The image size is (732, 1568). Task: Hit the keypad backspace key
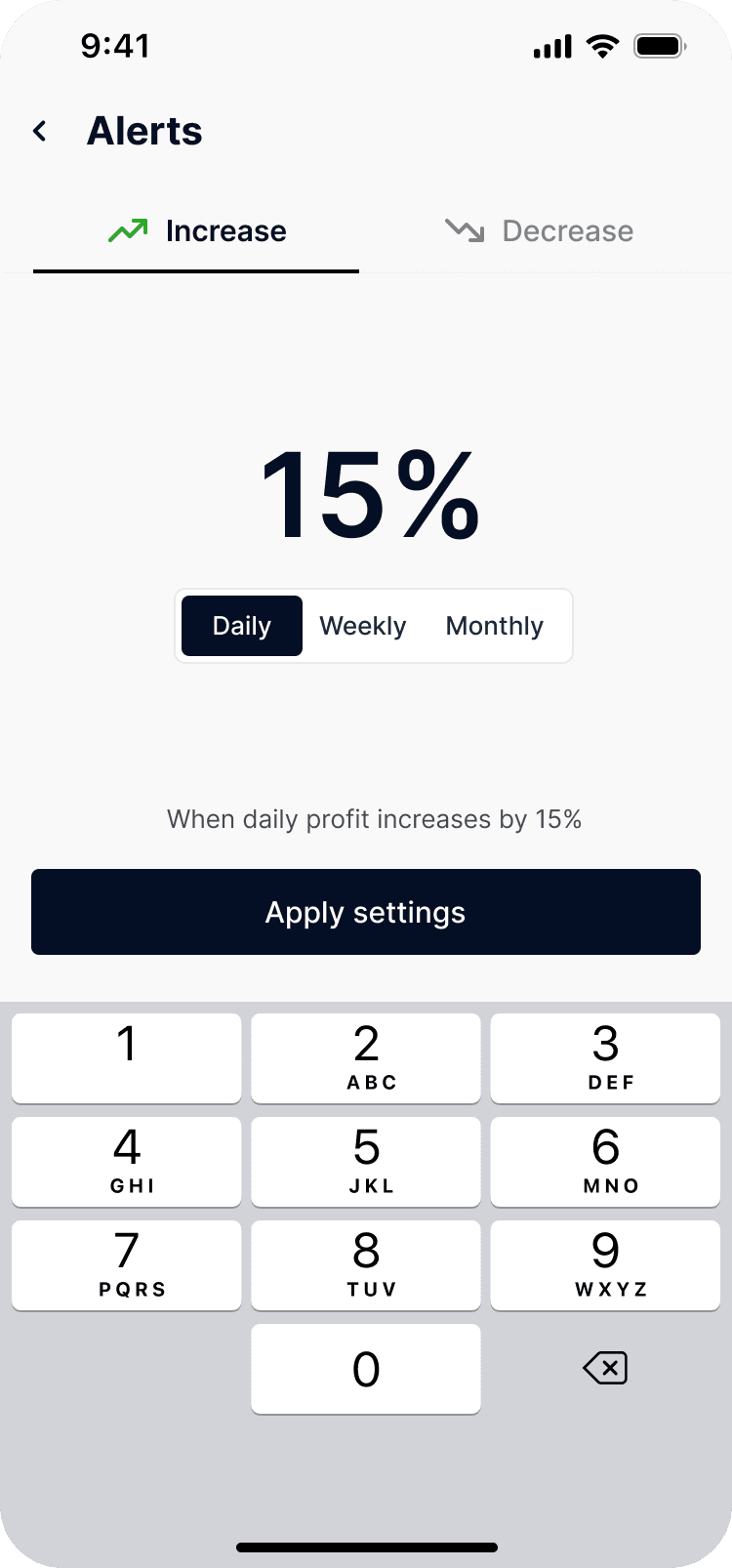point(605,1369)
